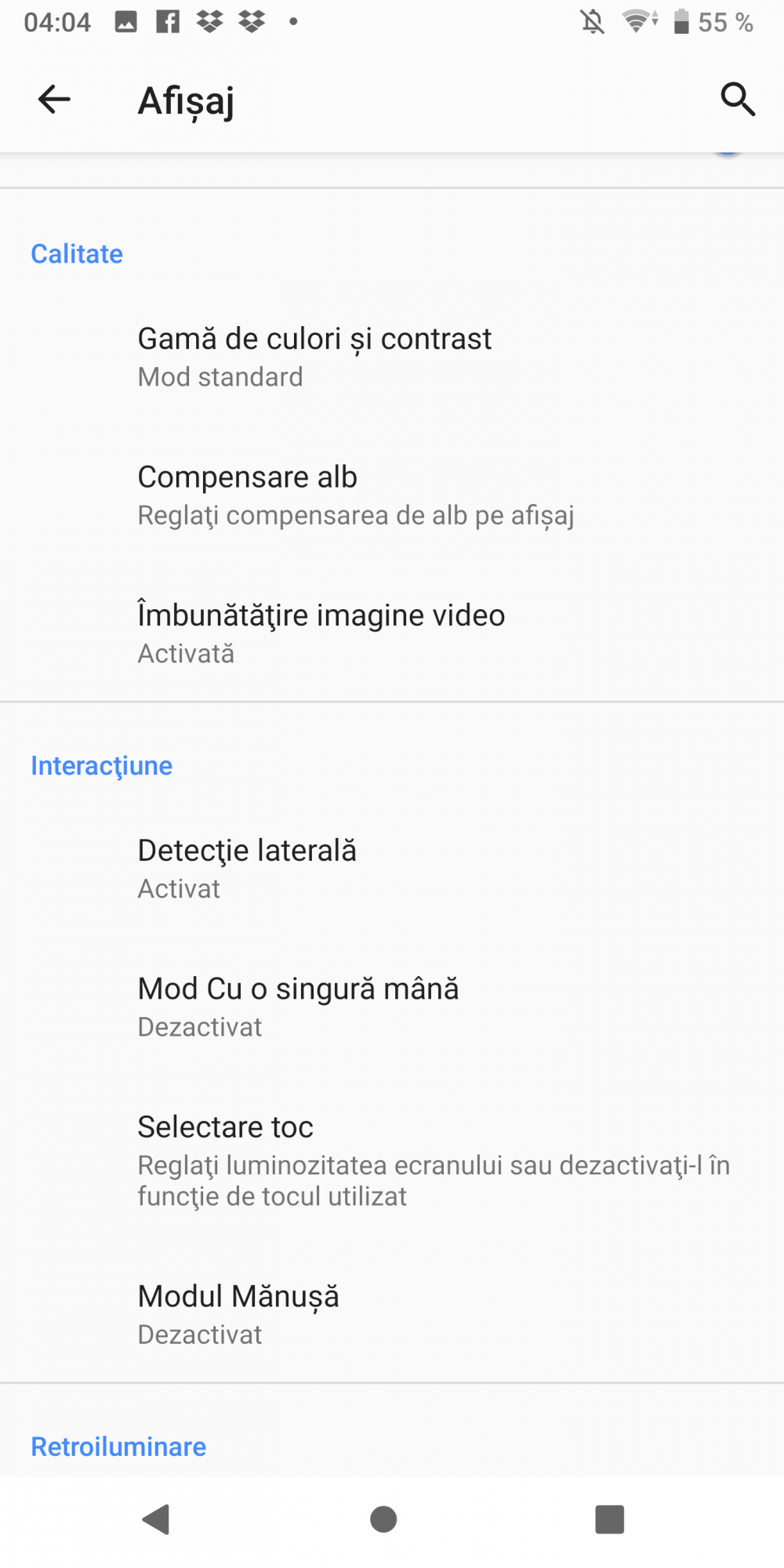Open the search icon in app bar

(x=737, y=100)
